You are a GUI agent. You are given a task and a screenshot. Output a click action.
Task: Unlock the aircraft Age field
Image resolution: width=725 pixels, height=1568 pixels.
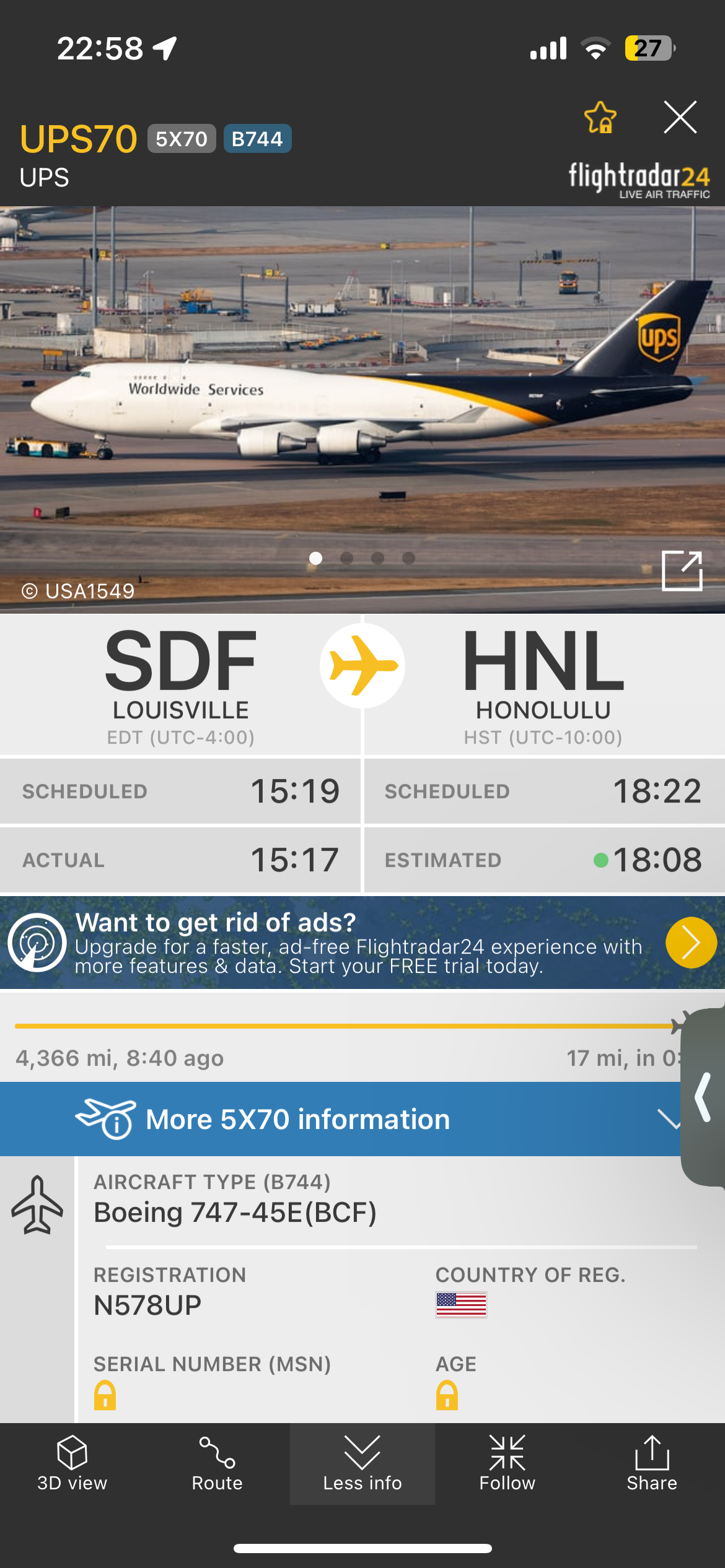(447, 1395)
